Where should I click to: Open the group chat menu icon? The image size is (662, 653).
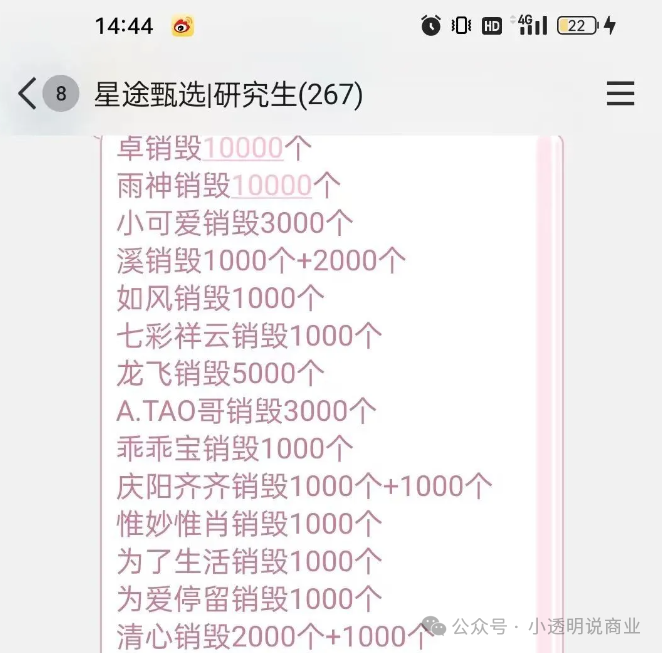(x=620, y=94)
